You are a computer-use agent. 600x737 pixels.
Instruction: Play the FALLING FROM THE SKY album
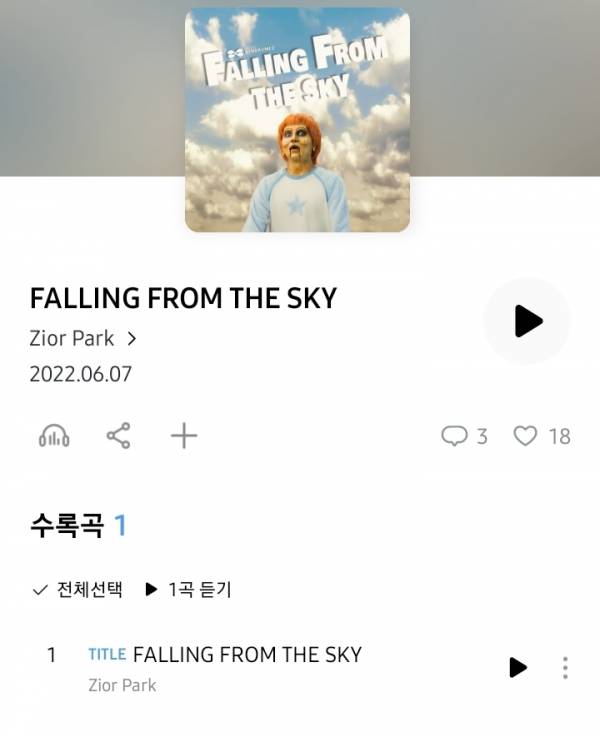point(527,321)
